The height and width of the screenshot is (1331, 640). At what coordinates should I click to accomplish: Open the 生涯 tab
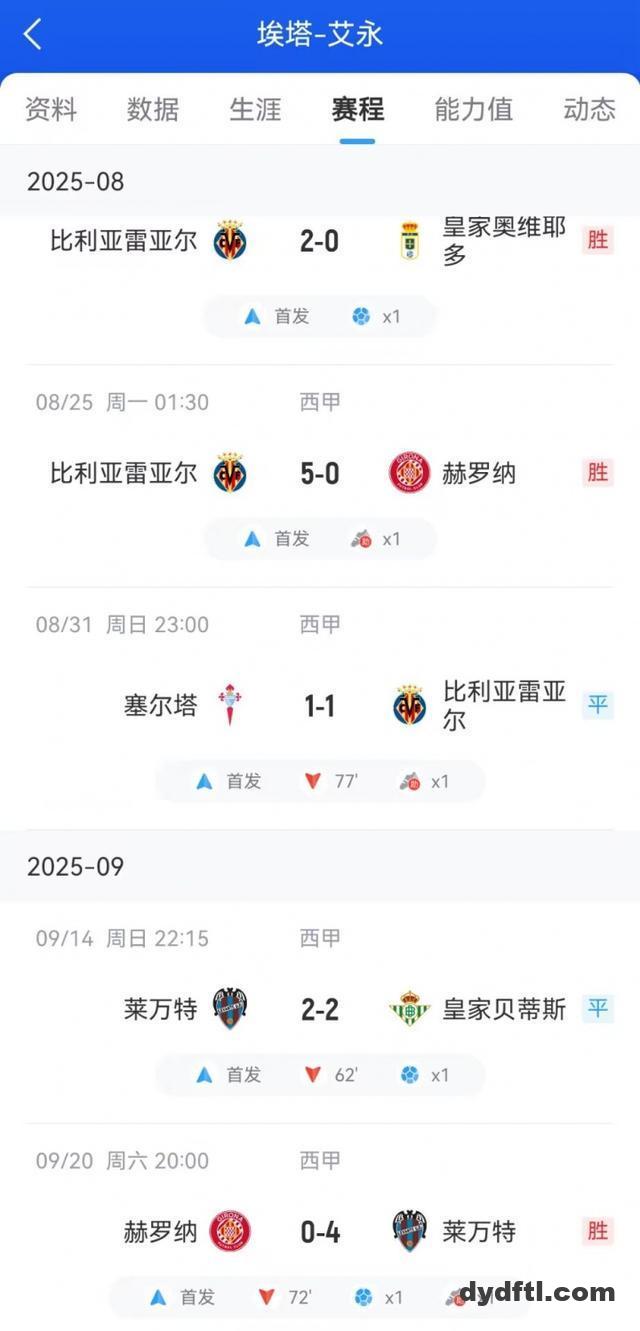coord(255,109)
